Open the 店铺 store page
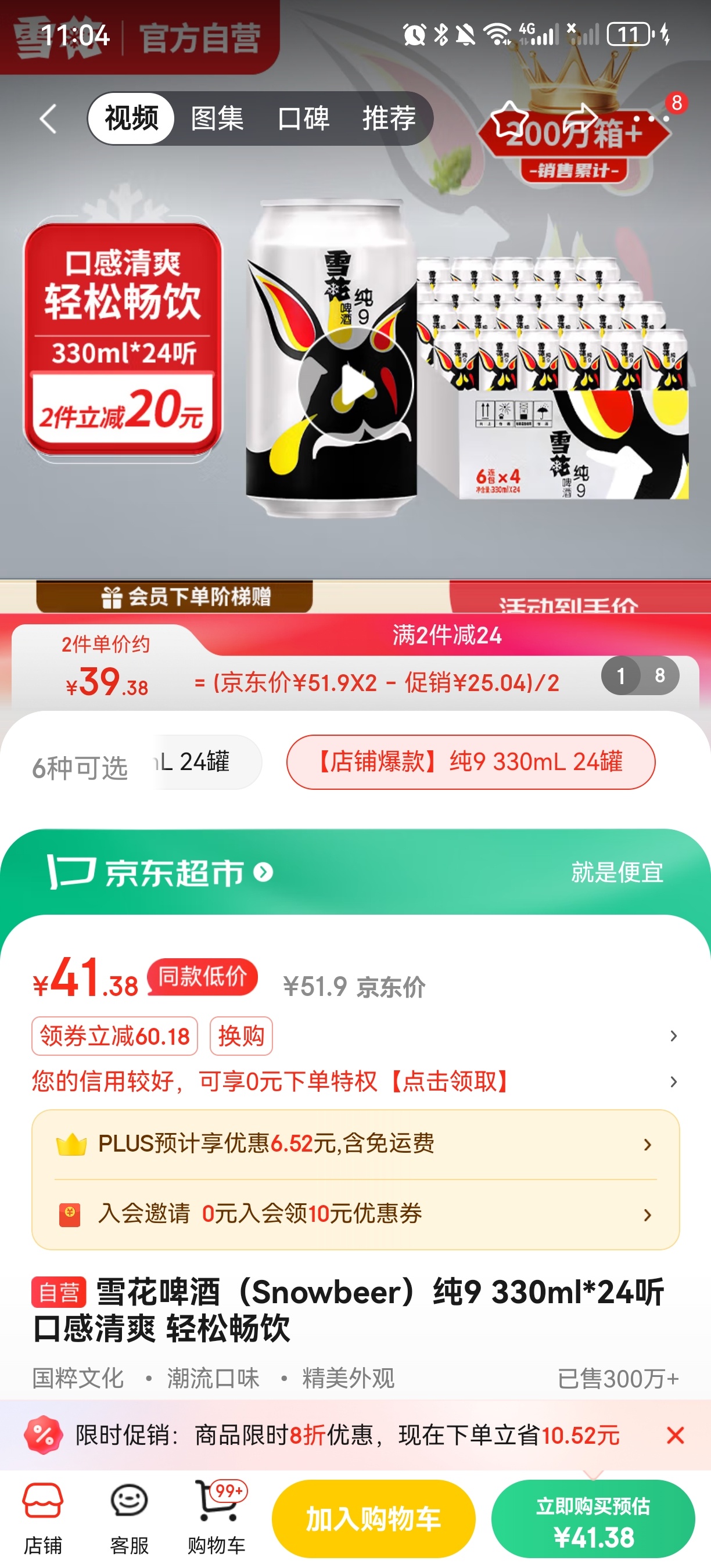Screen dimensions: 711x1568 pos(42,1517)
